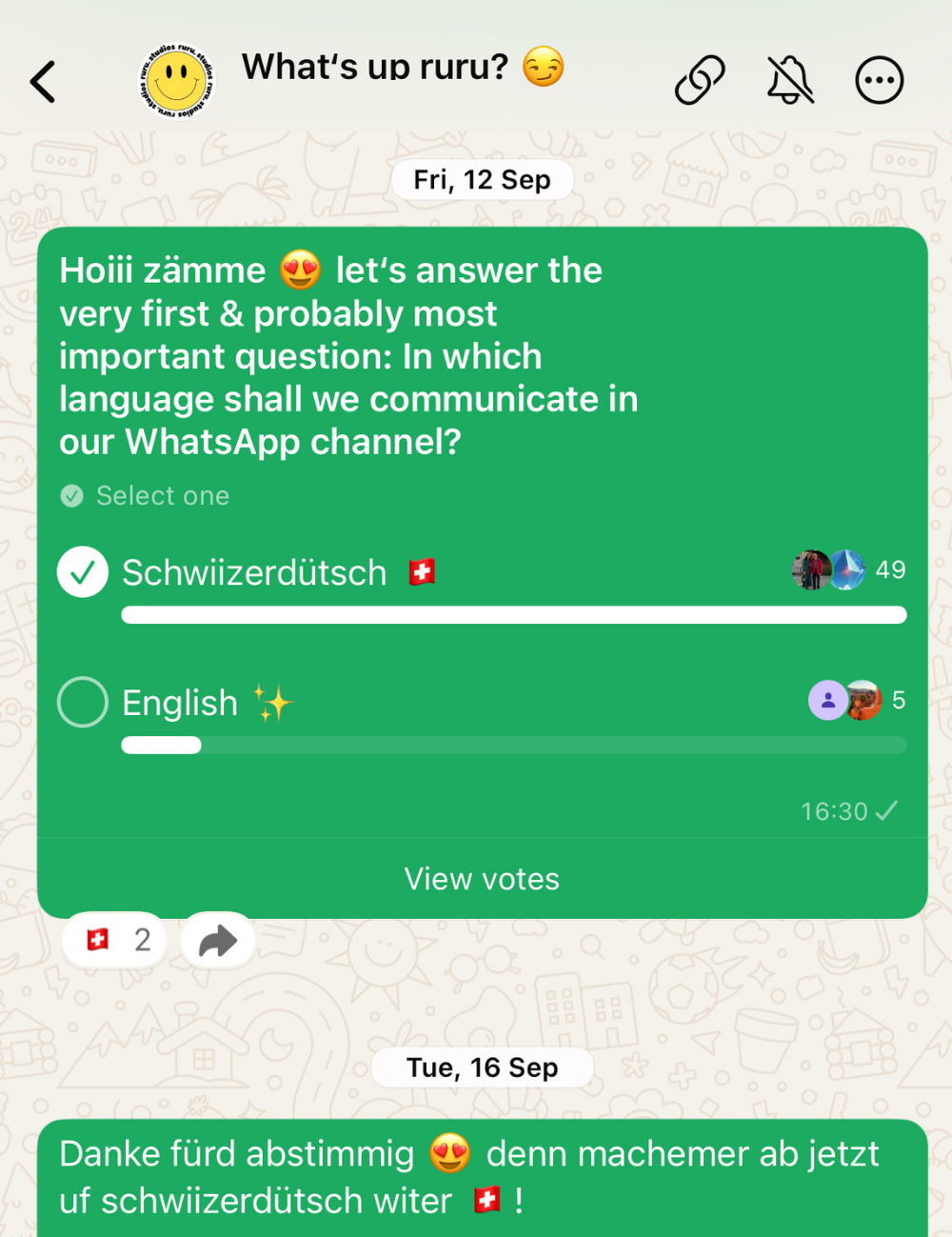Copy the channel link via the link icon
Viewport: 952px width, 1237px height.
700,80
